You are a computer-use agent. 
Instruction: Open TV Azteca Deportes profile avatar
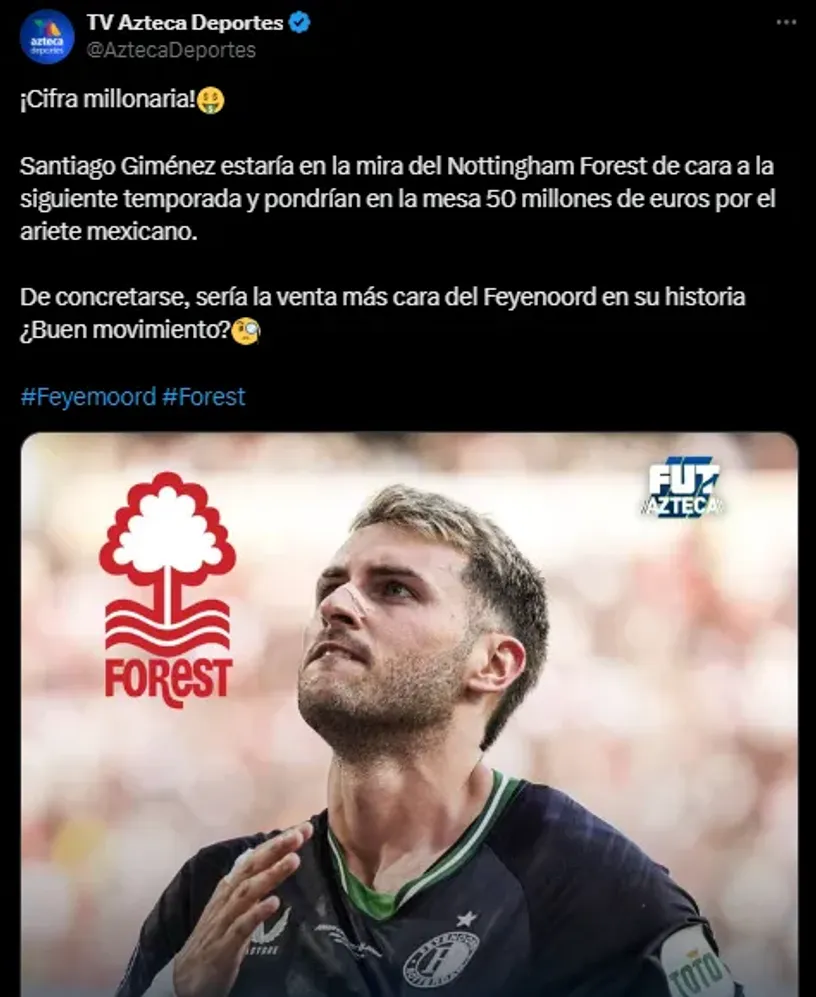[47, 37]
